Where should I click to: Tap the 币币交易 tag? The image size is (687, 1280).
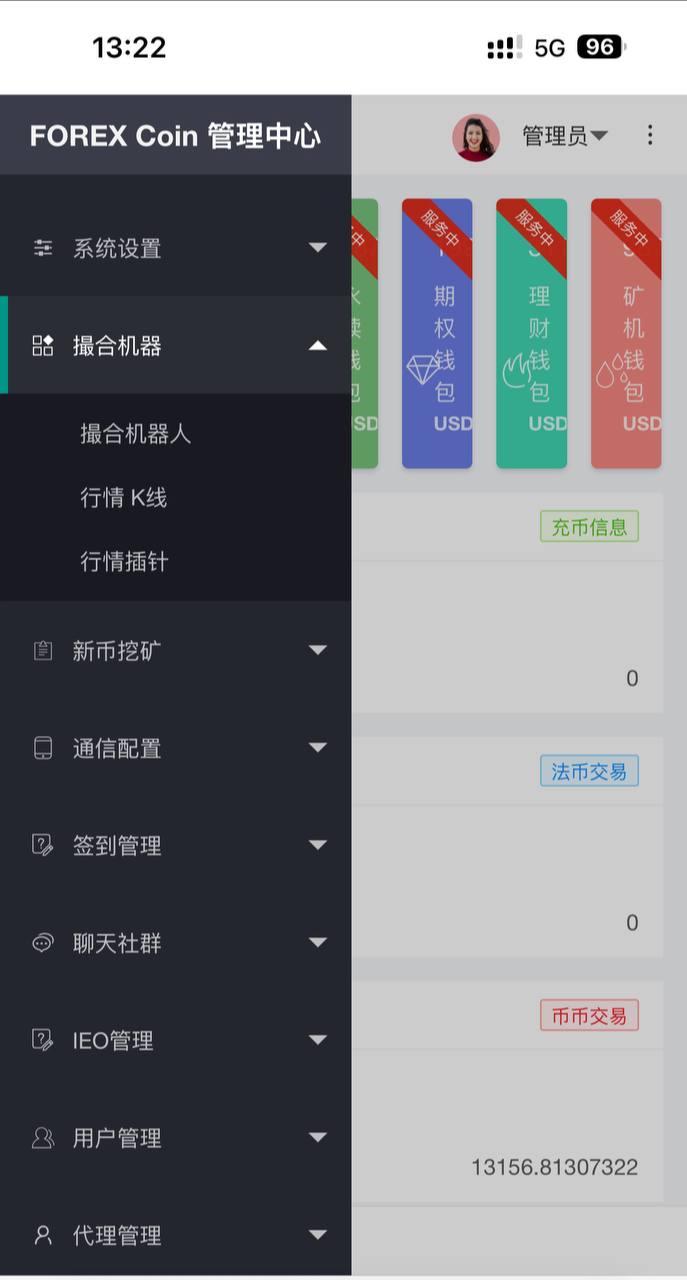click(x=589, y=1016)
